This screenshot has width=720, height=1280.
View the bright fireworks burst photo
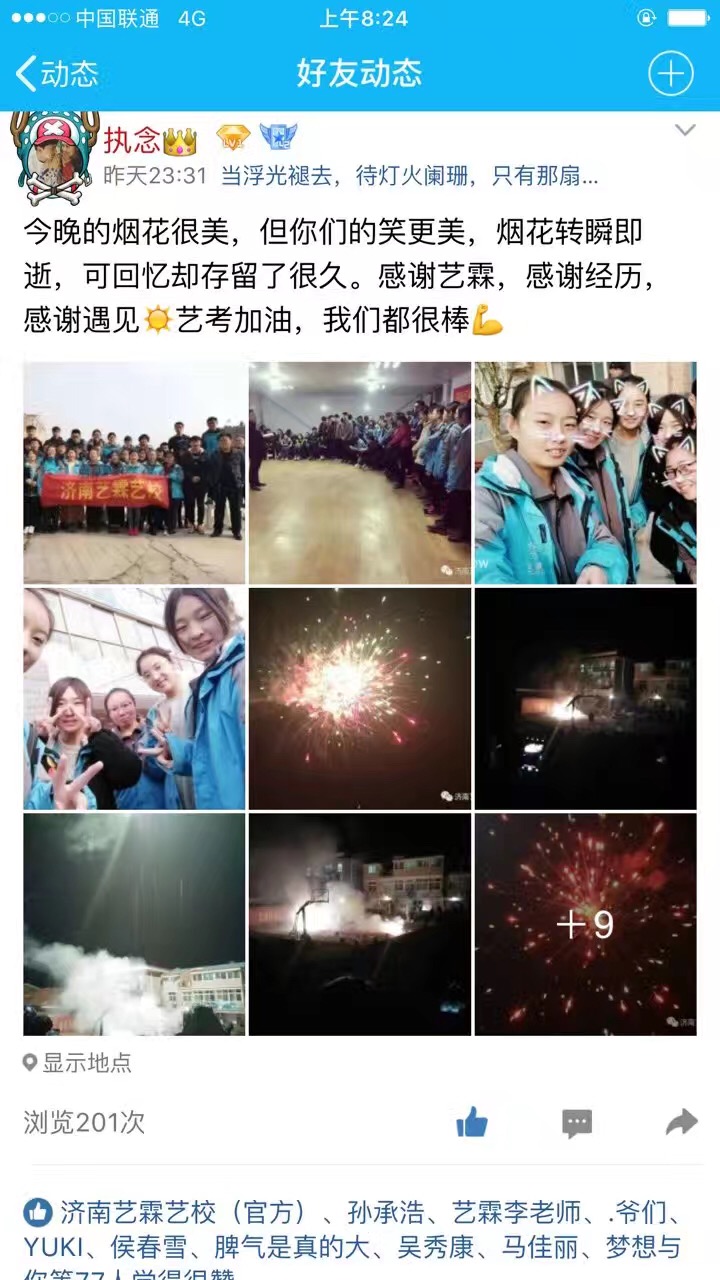[x=360, y=698]
